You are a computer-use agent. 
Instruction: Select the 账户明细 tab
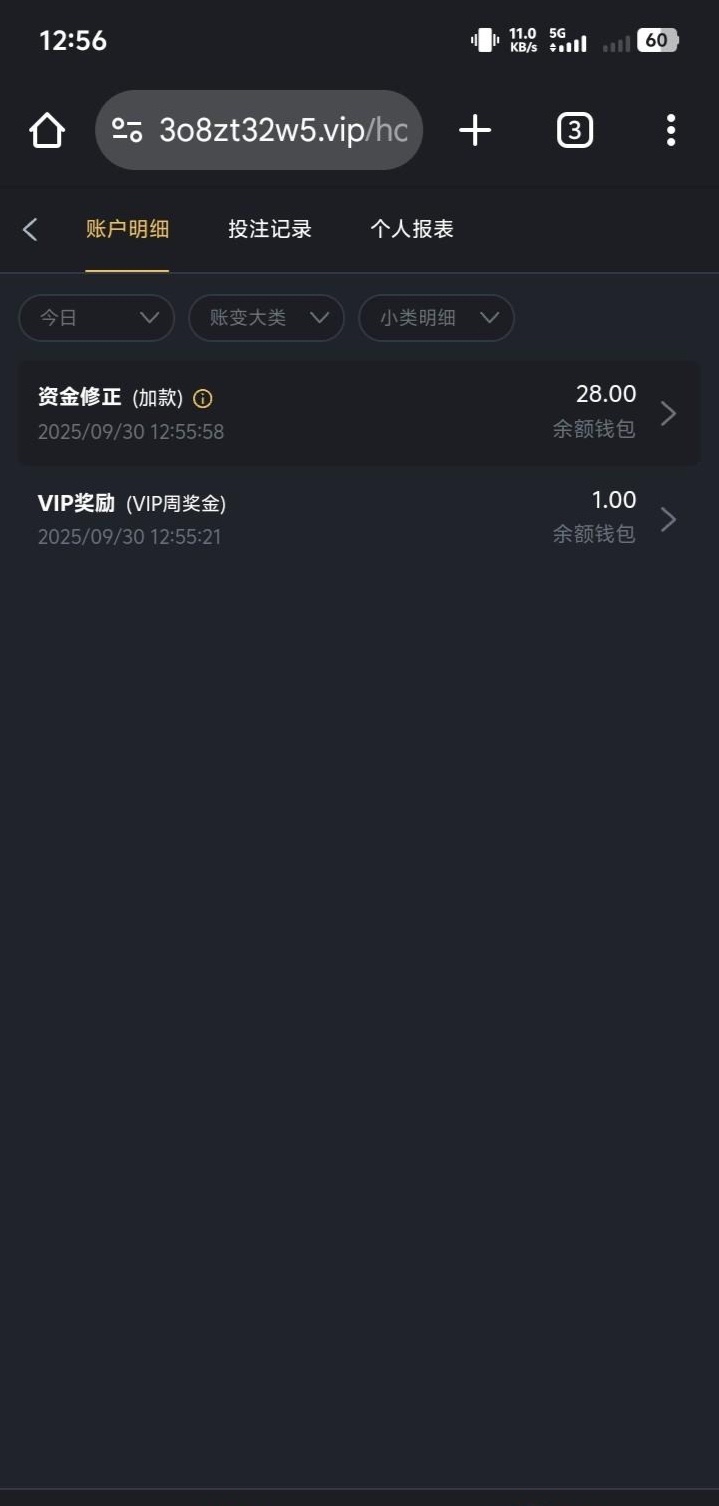[x=127, y=229]
